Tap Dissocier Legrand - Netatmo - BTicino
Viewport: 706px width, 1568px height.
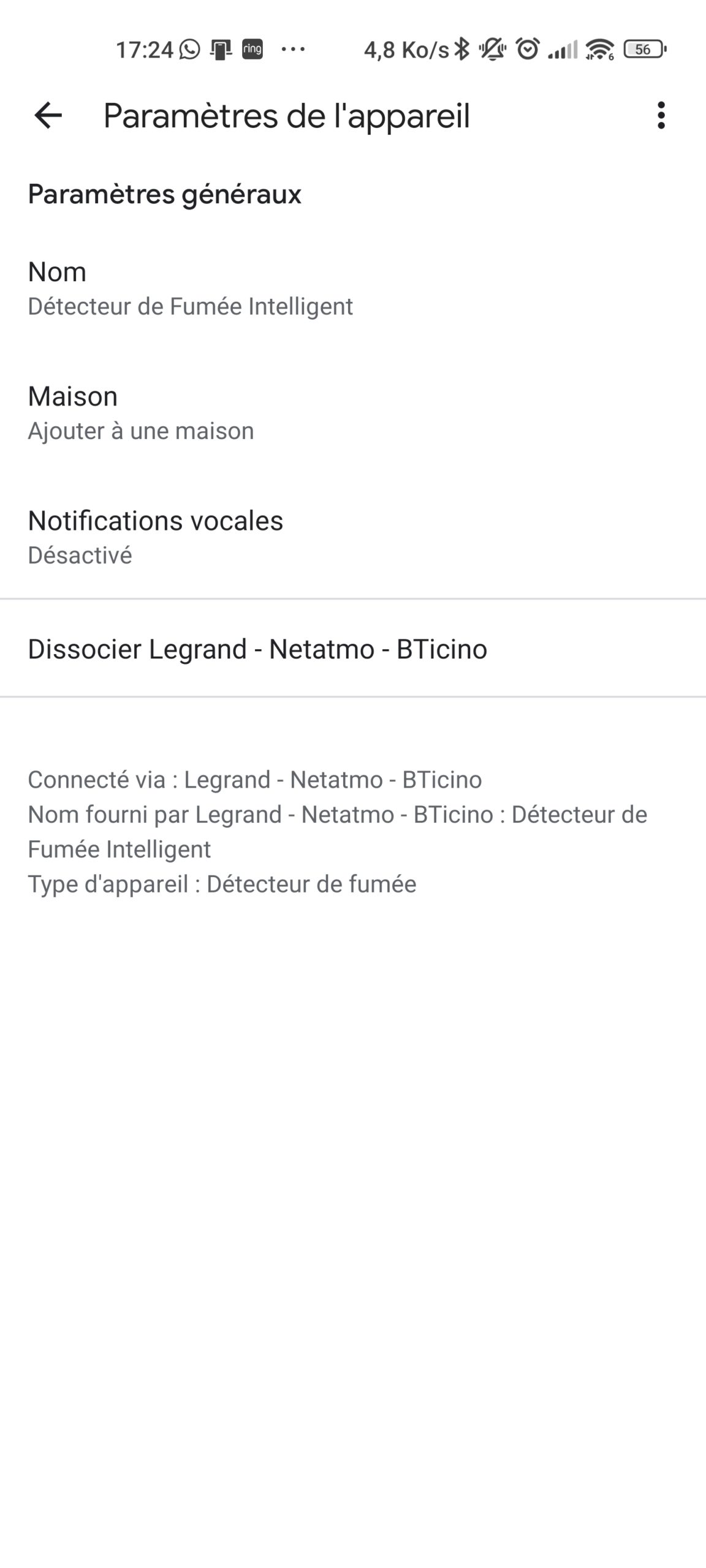(x=353, y=649)
